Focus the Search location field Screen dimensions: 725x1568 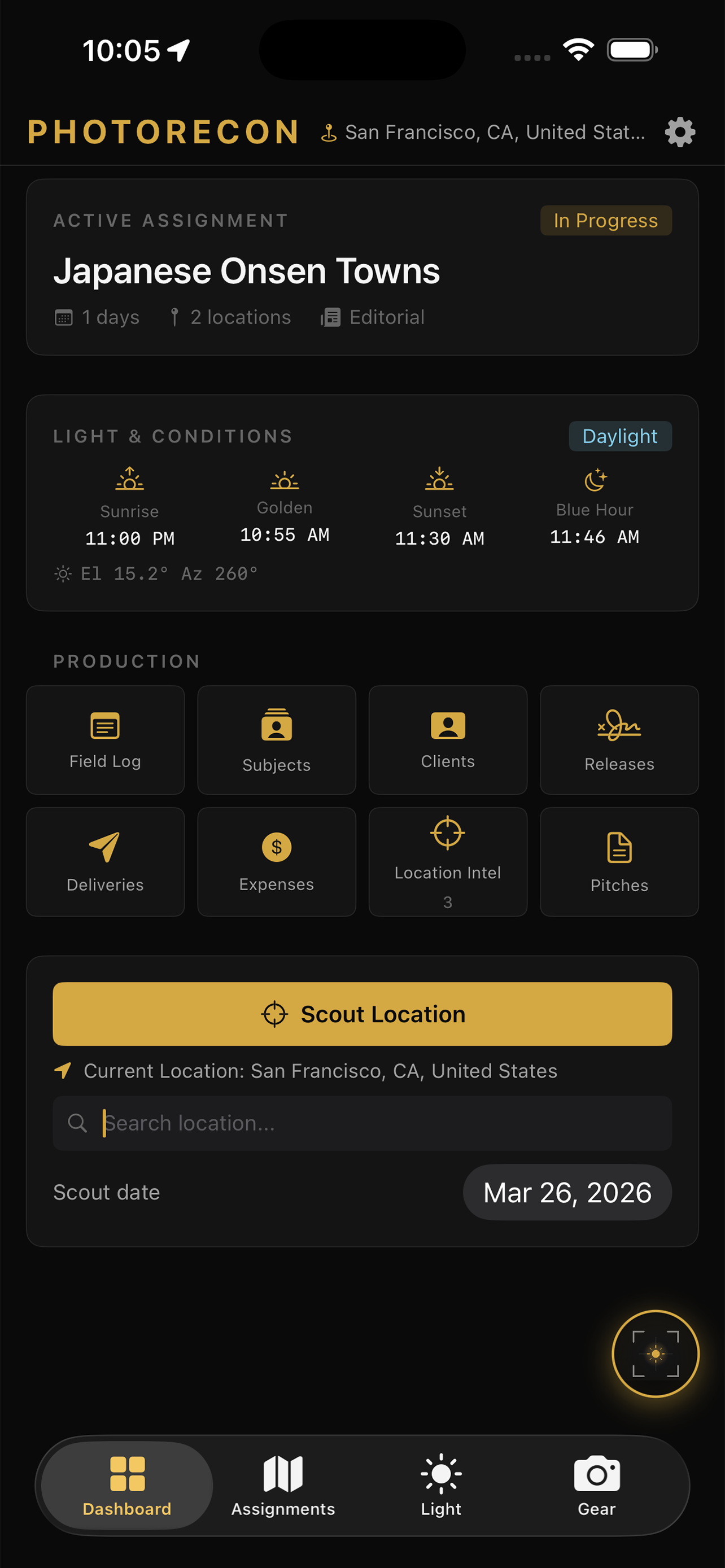click(x=362, y=1123)
